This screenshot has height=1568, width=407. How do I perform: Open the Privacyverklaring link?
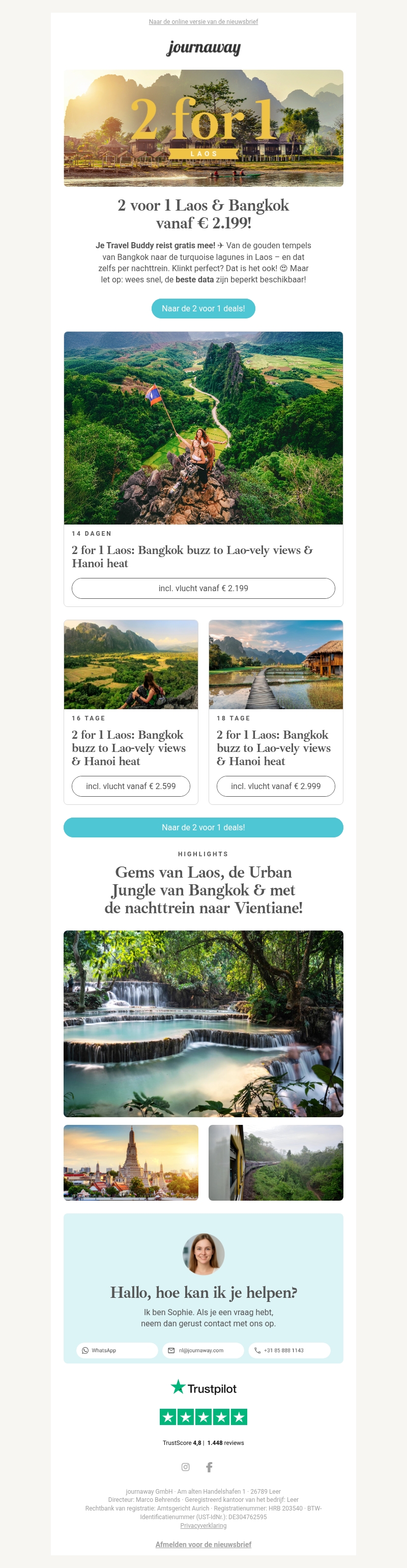click(x=203, y=1525)
